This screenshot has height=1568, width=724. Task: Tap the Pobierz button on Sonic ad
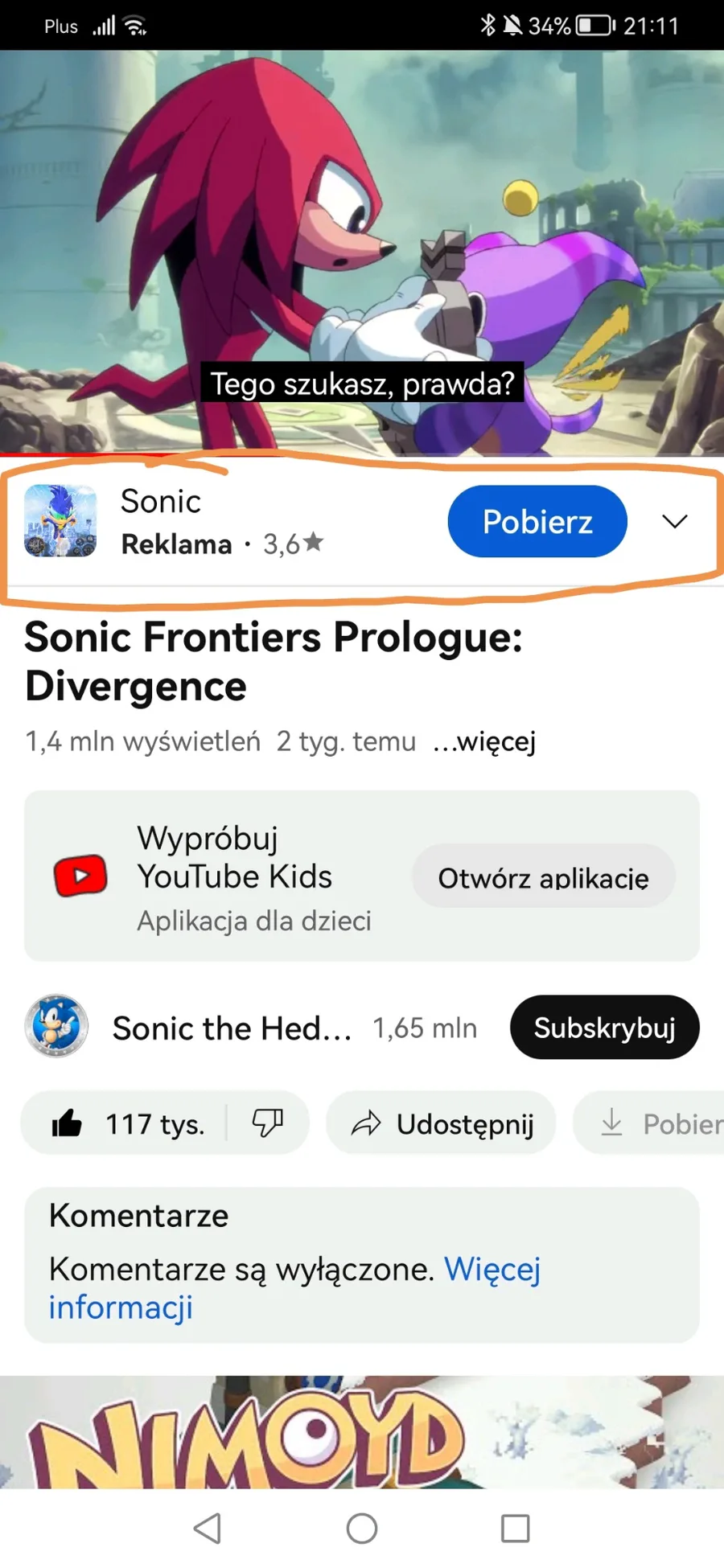coord(537,521)
